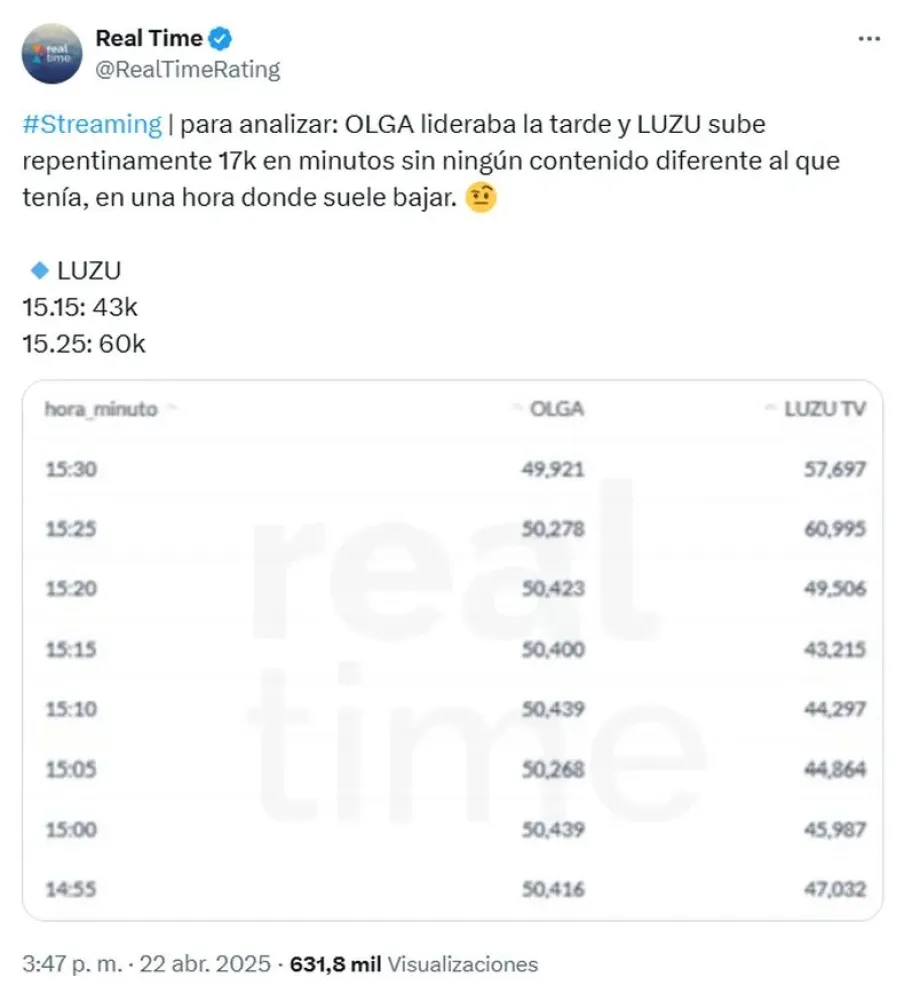Viewport: 904px width, 992px height.
Task: Open the attached ratings table image
Action: click(452, 650)
